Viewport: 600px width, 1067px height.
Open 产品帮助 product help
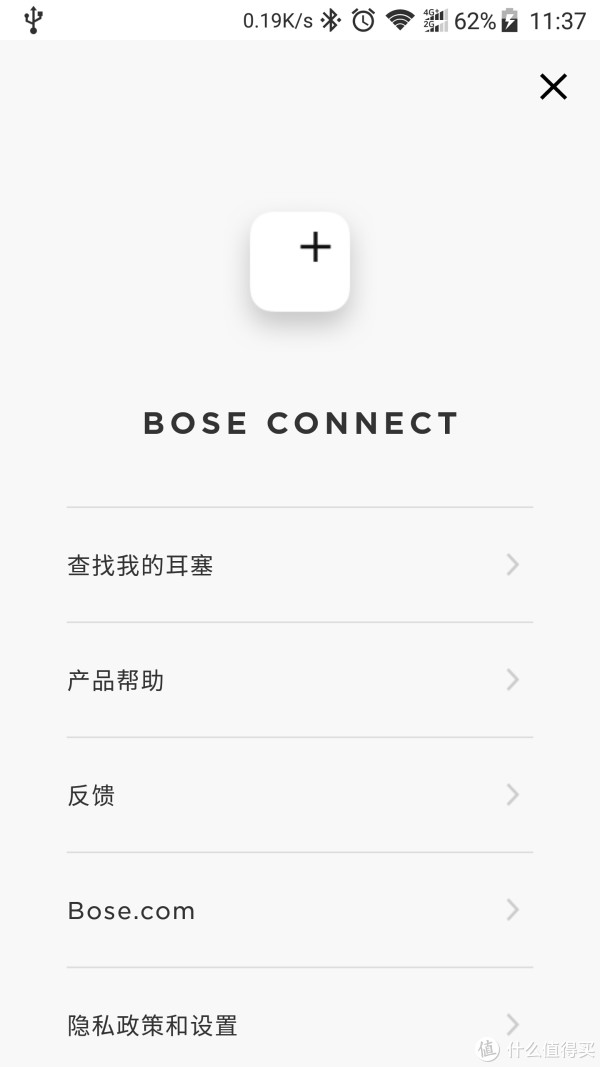click(x=299, y=681)
